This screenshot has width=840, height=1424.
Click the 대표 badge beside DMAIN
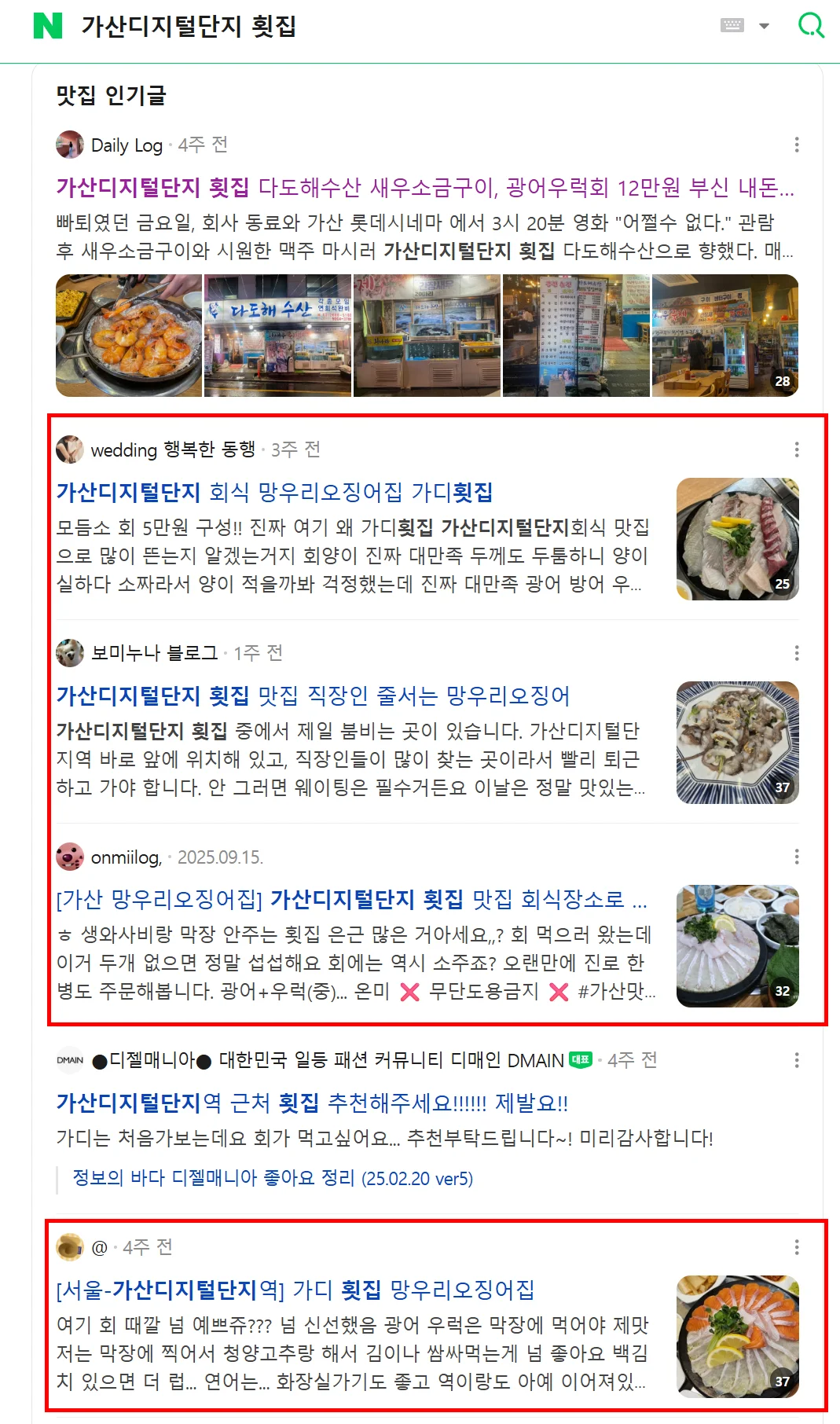coord(580,1059)
